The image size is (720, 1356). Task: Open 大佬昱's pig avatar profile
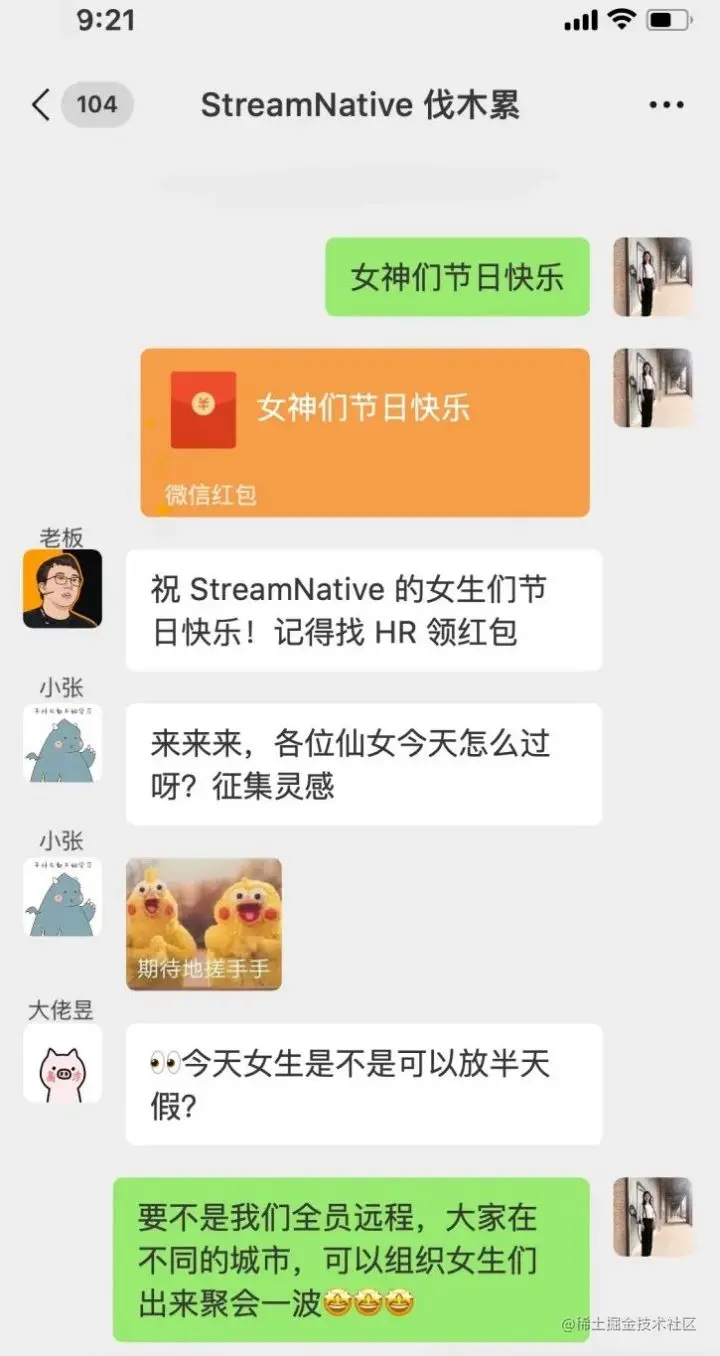(x=62, y=1063)
